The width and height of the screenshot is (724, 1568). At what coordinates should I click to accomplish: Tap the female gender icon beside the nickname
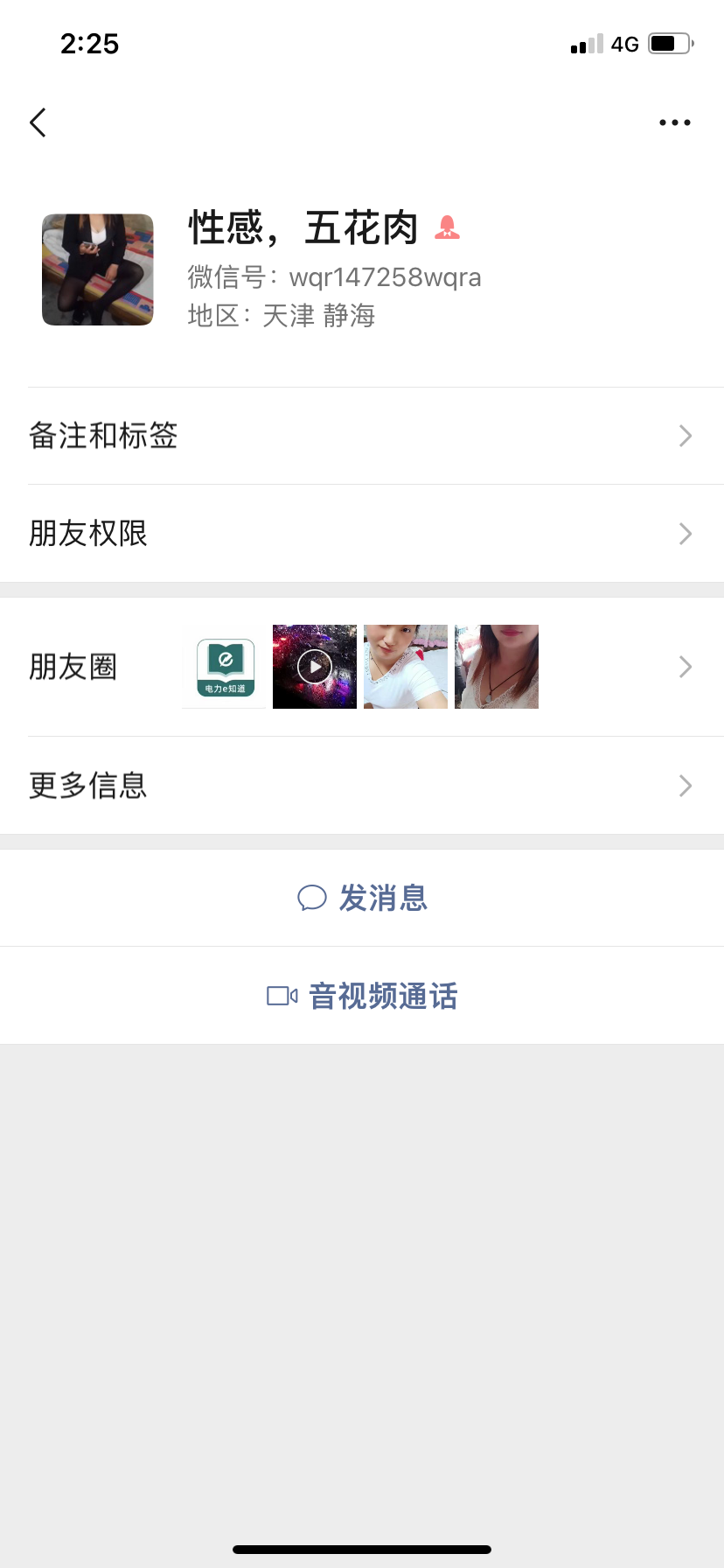point(447,227)
